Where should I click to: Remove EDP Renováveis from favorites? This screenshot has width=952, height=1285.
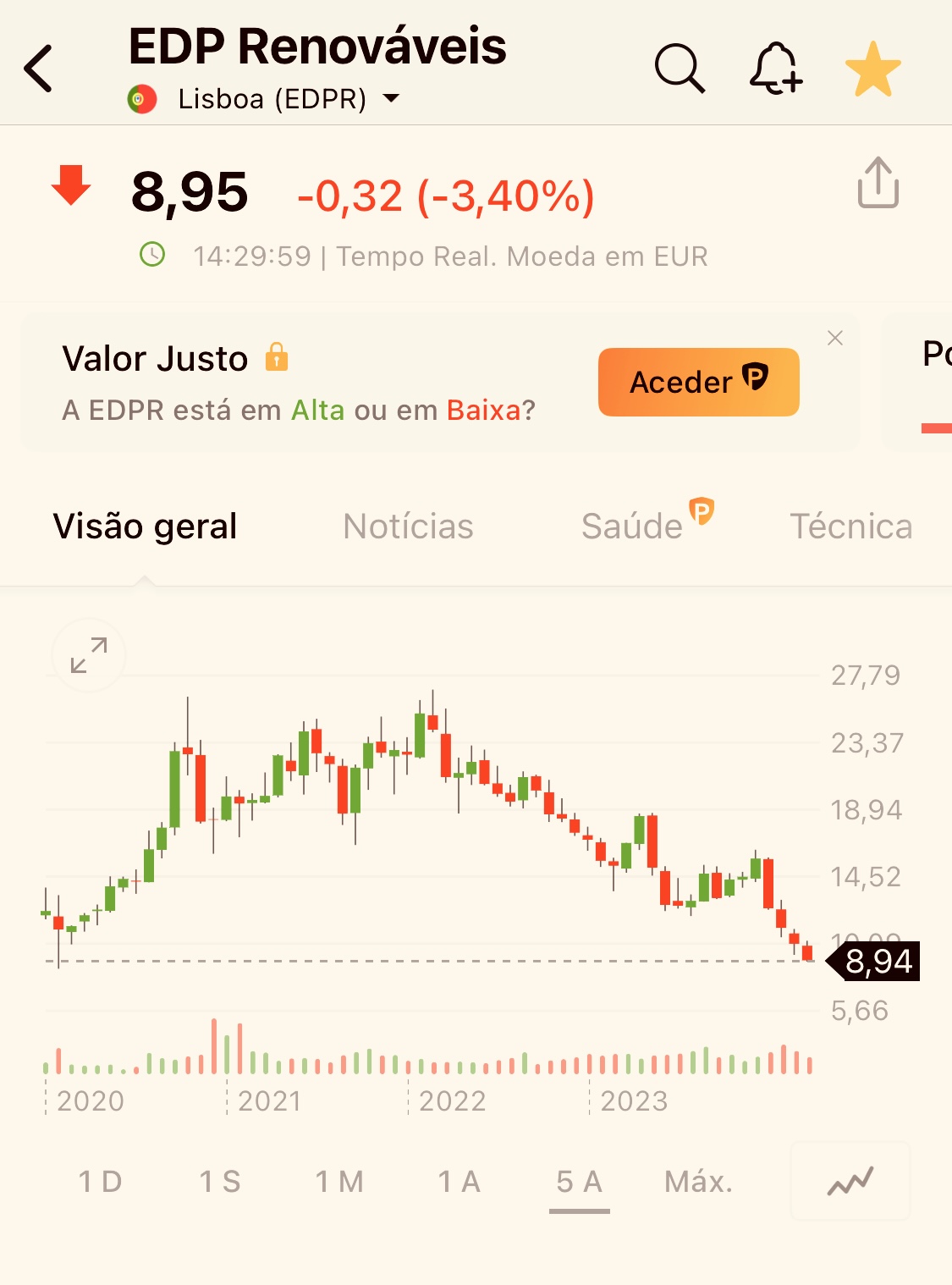pos(872,69)
